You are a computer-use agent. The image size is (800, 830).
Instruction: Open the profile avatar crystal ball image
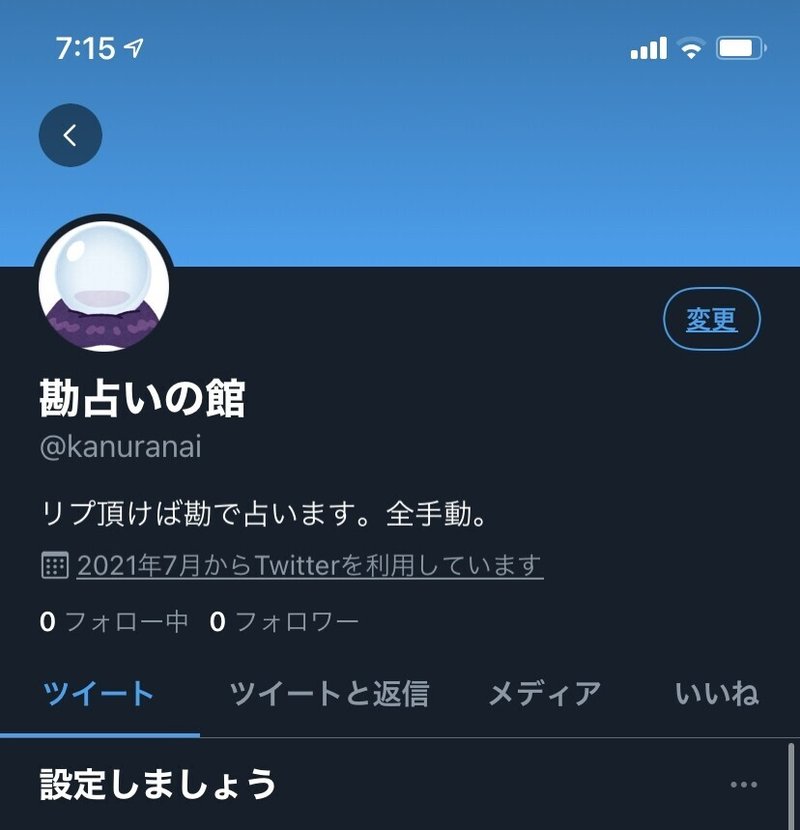click(105, 283)
